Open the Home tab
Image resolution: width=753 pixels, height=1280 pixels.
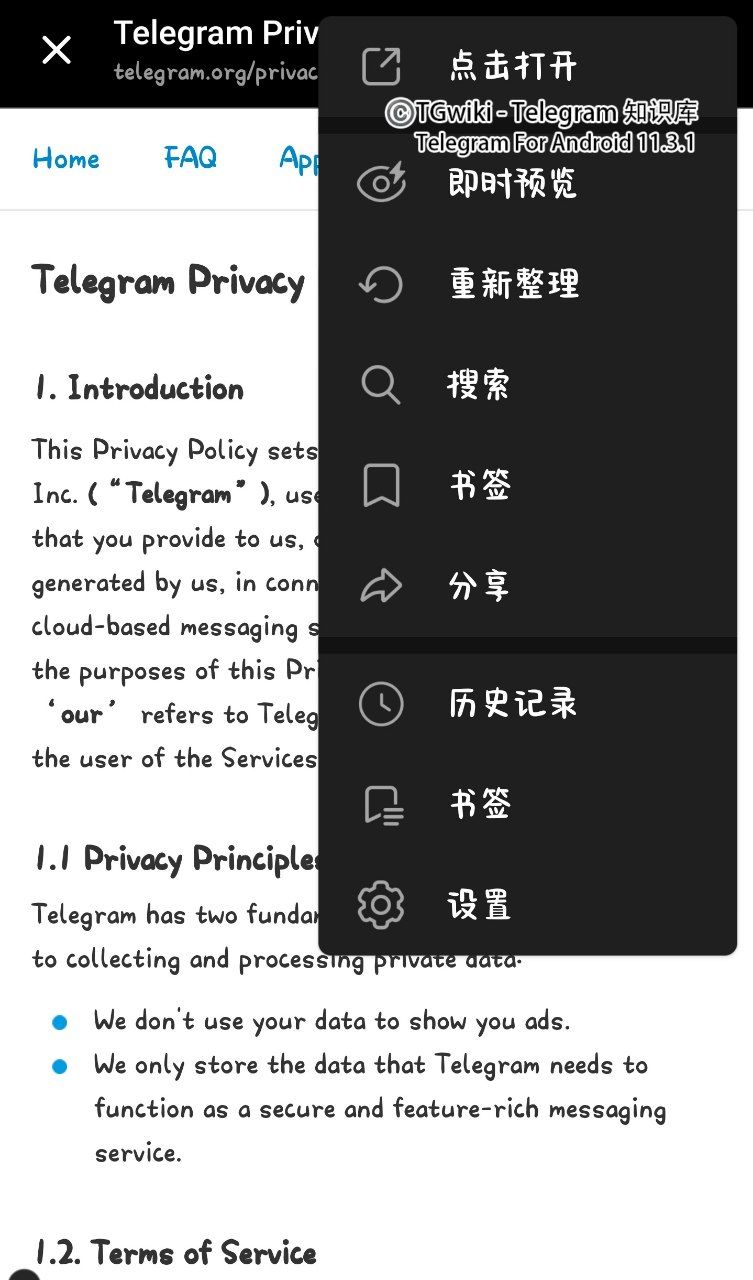[x=65, y=158]
